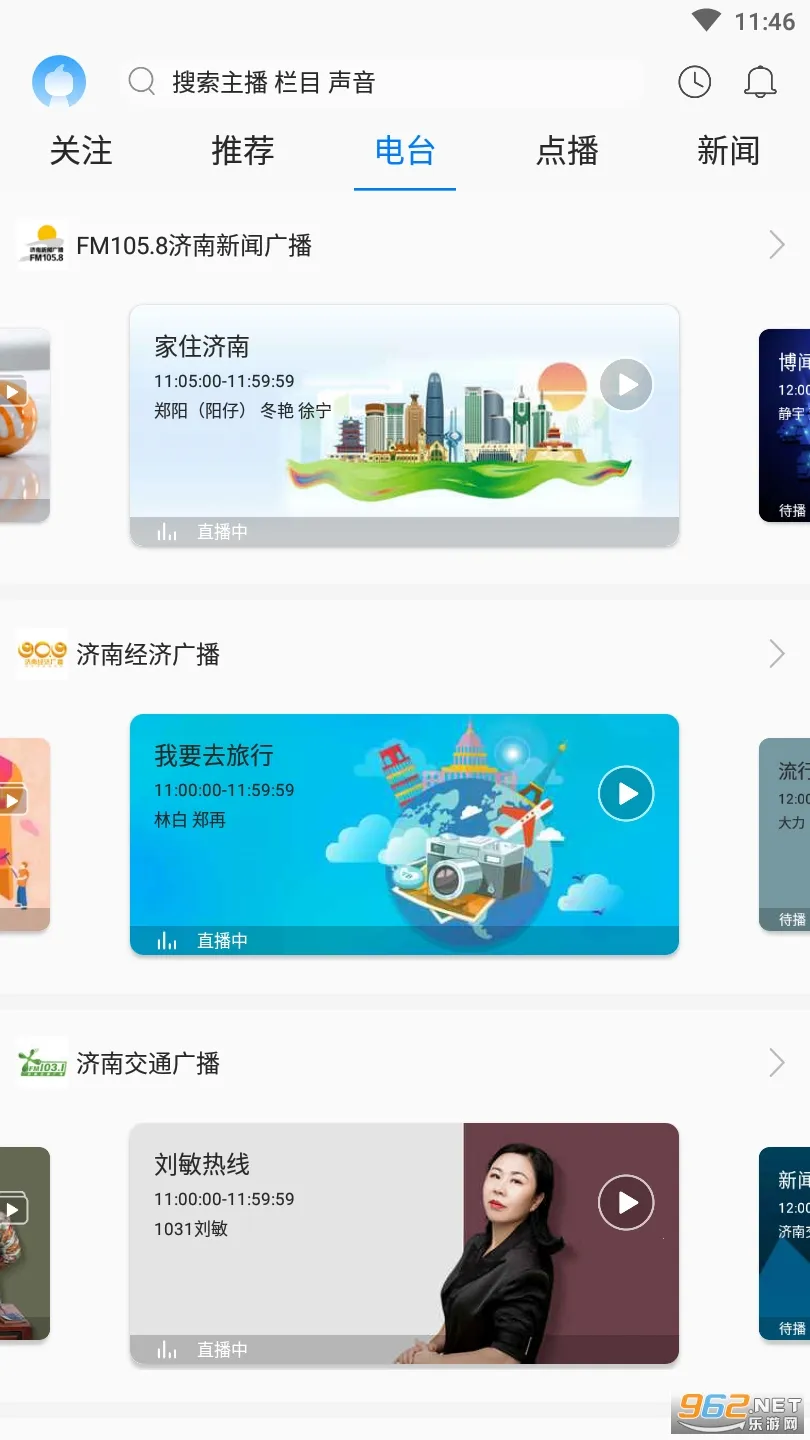Play the 刘敏热线 program
This screenshot has height=1440, width=810.
[625, 1202]
